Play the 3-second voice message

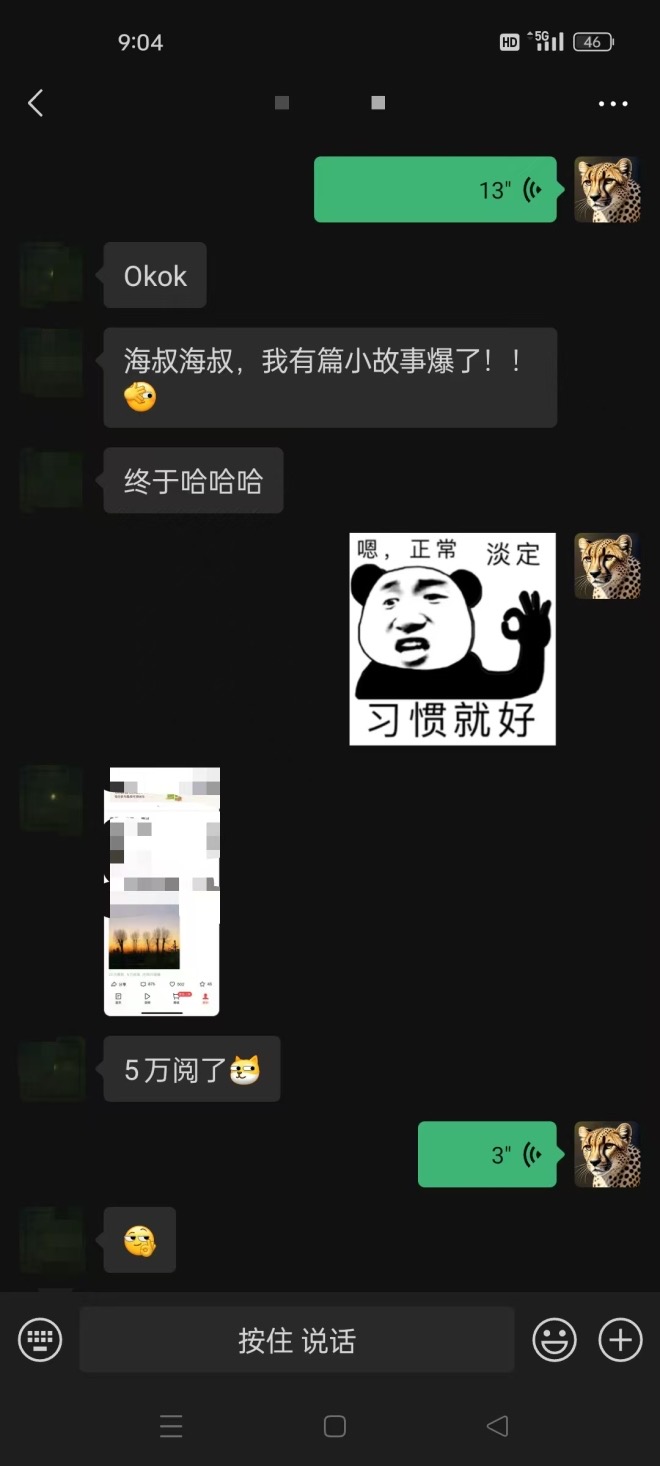pos(487,1154)
